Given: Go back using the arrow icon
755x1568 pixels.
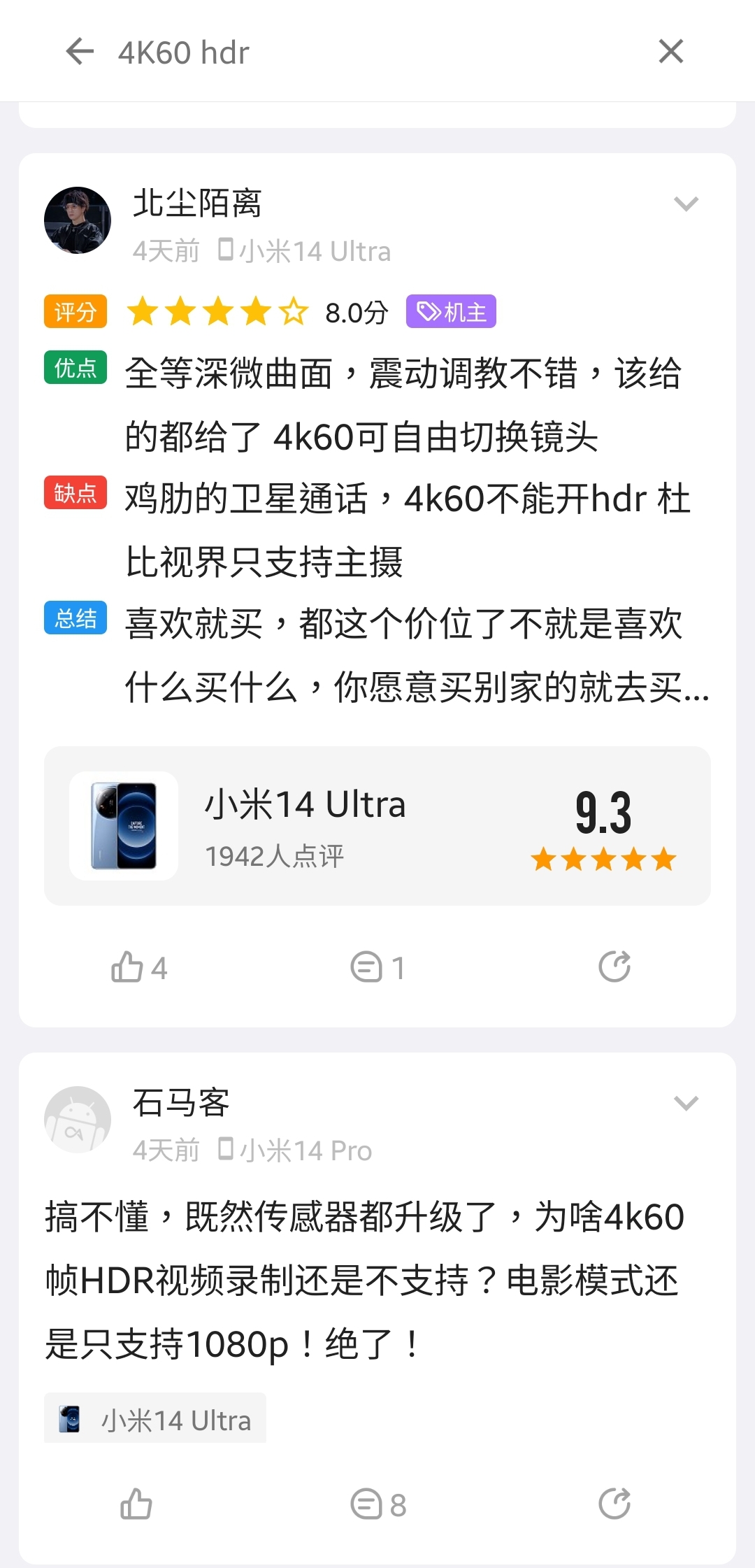Looking at the screenshot, I should (80, 52).
